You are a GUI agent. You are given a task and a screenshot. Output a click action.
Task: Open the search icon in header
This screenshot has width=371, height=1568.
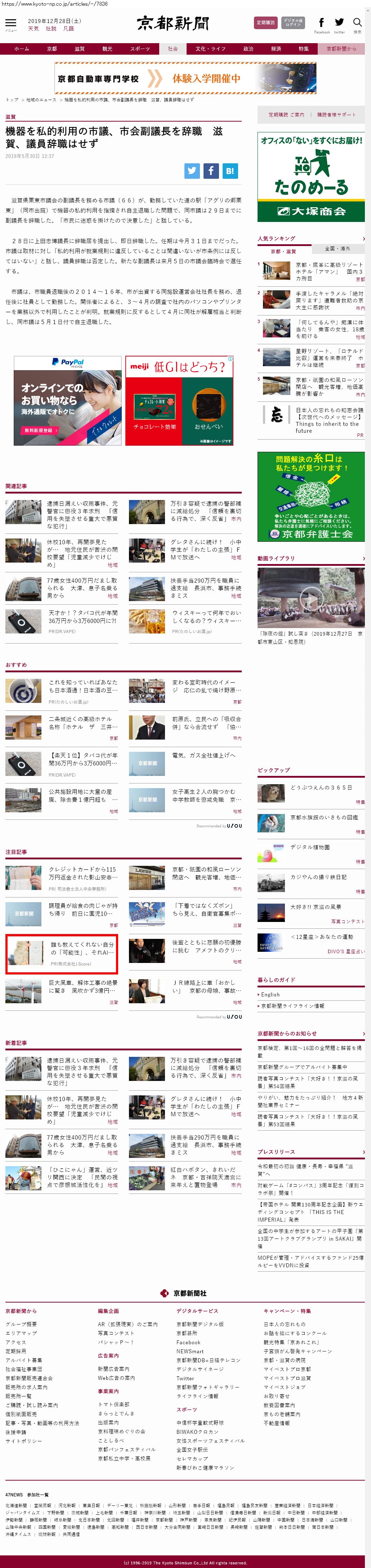(358, 23)
